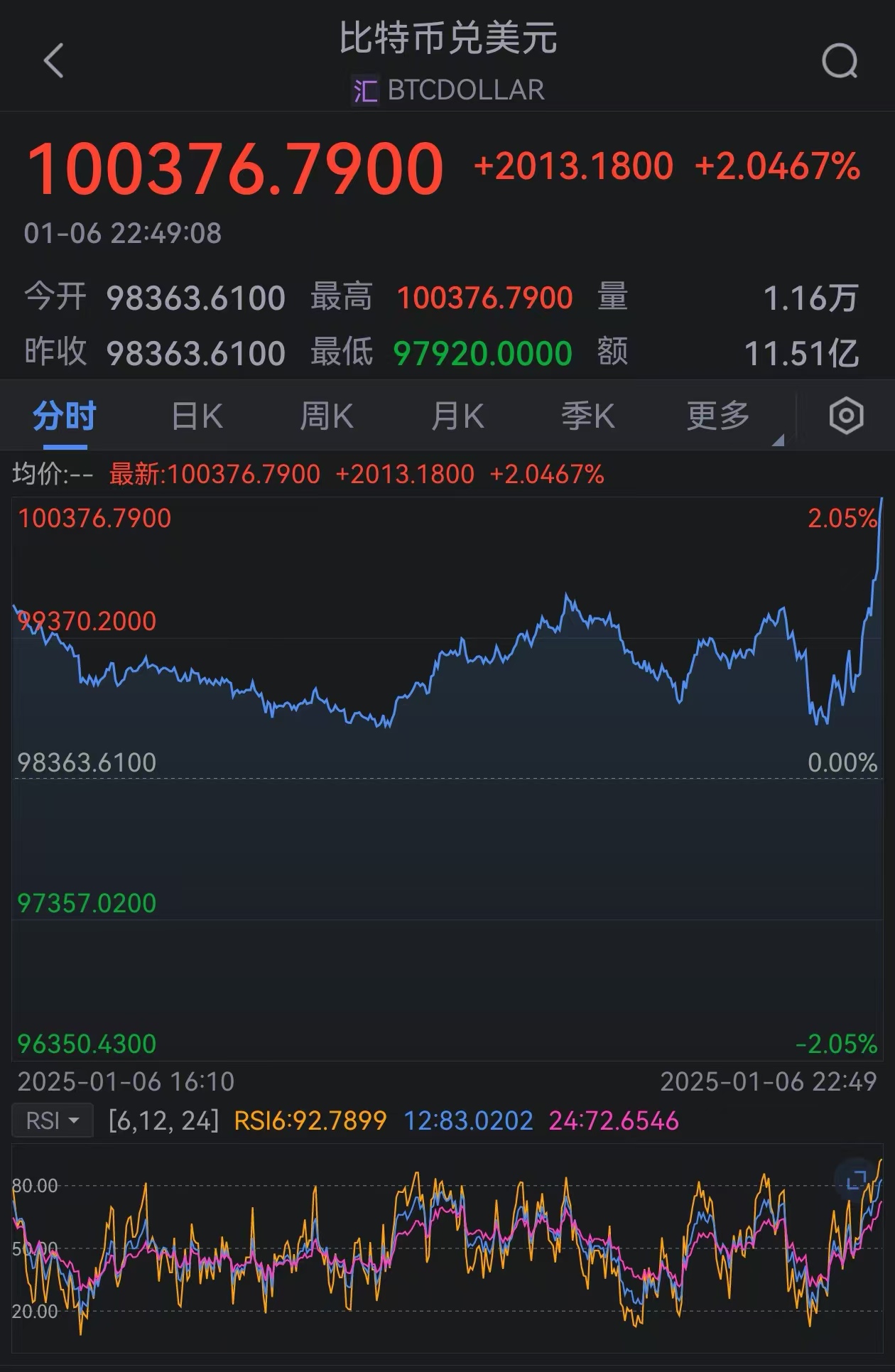Expand the chart to full screen
The height and width of the screenshot is (1372, 895).
point(856,1180)
